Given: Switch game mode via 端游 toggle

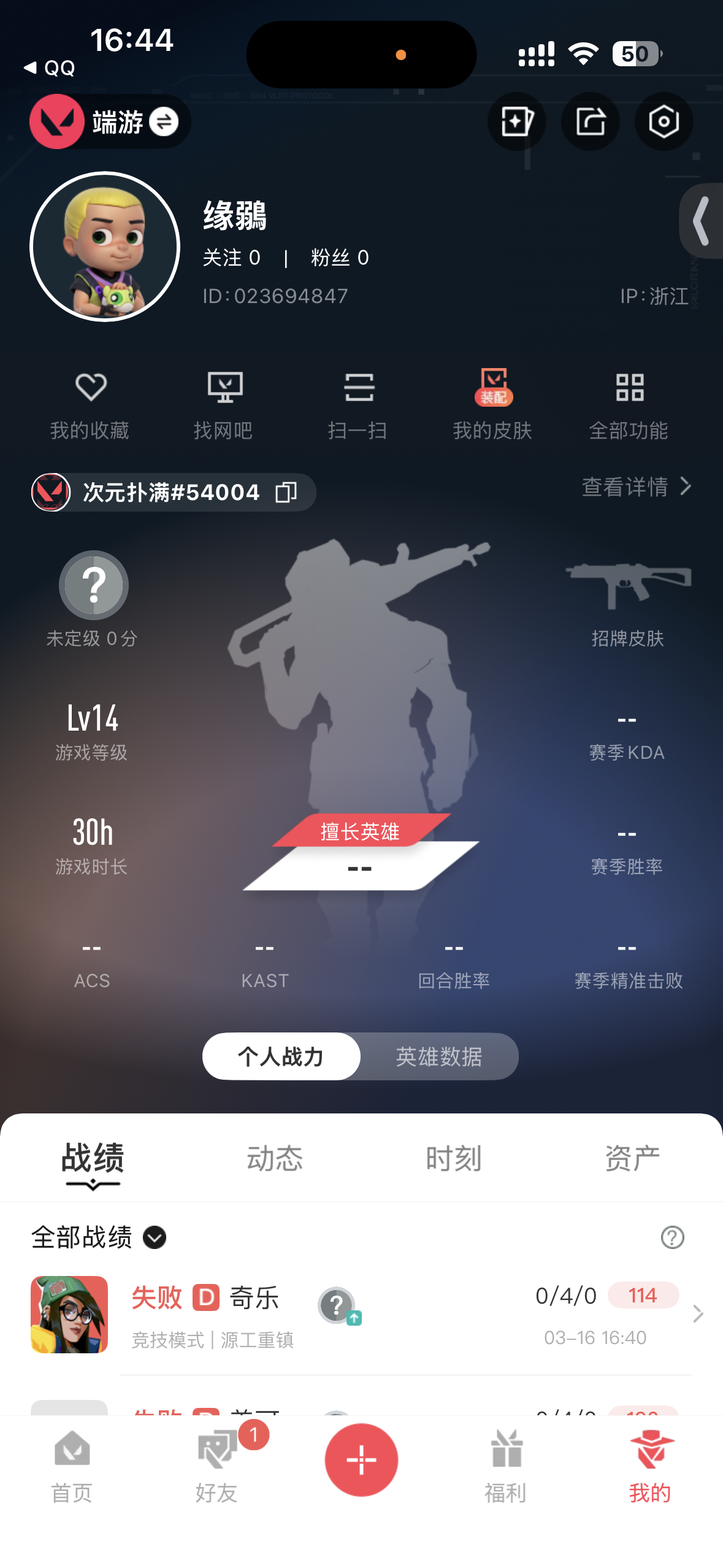Looking at the screenshot, I should tap(163, 121).
